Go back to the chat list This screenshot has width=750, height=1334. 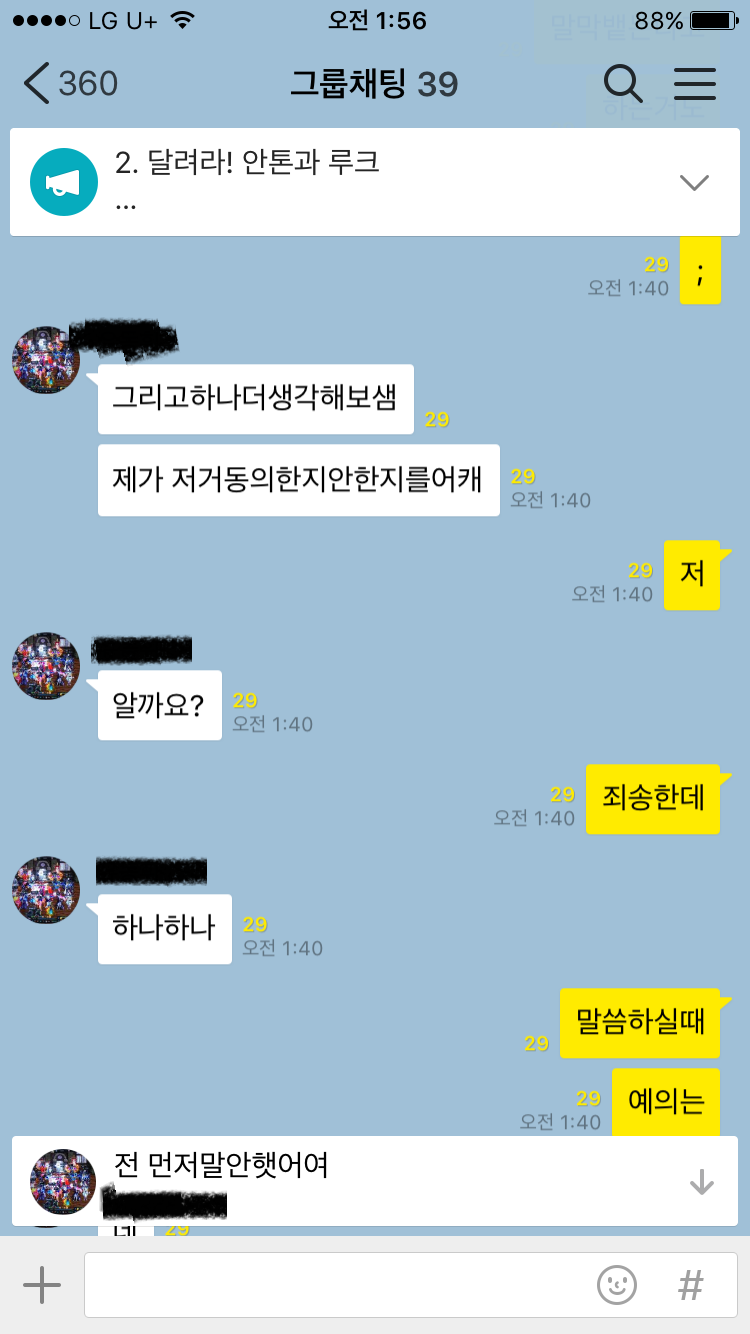point(68,84)
